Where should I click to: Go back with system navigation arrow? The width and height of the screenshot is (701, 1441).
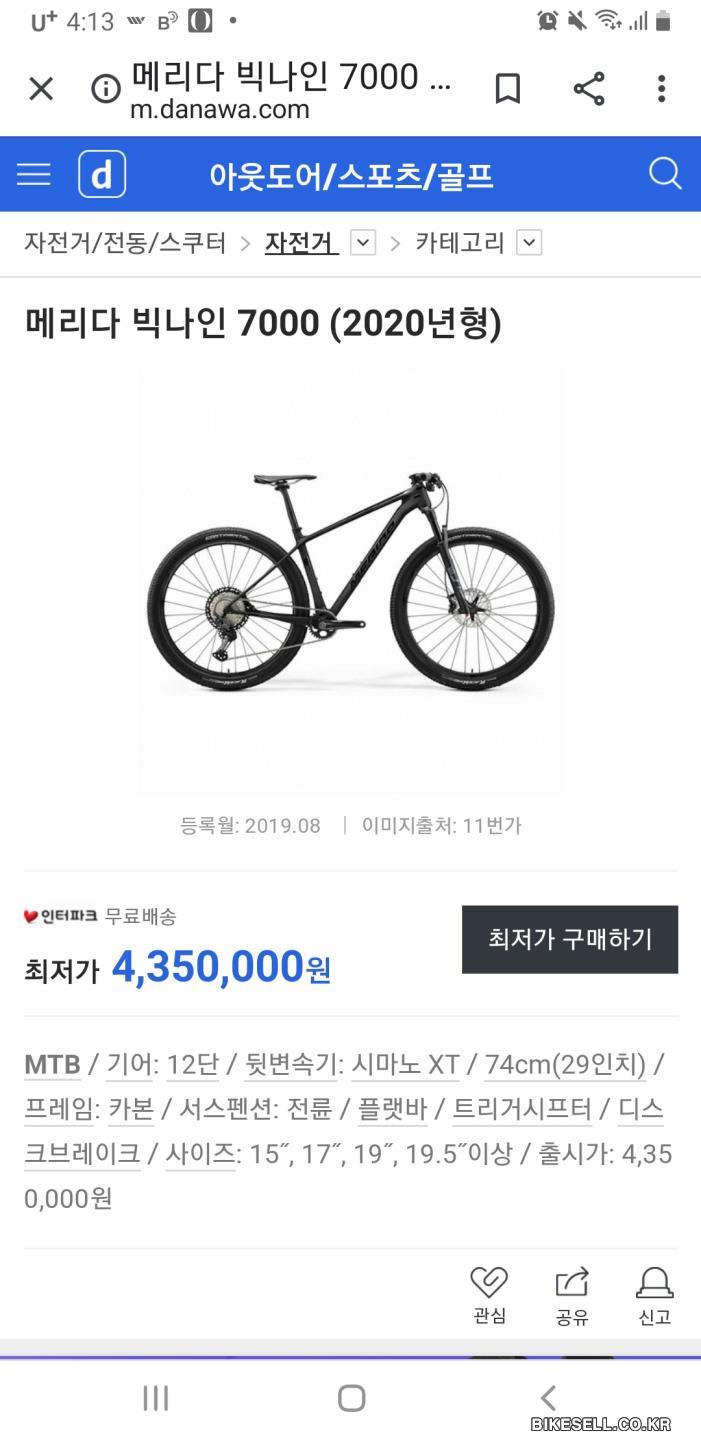coord(547,1397)
